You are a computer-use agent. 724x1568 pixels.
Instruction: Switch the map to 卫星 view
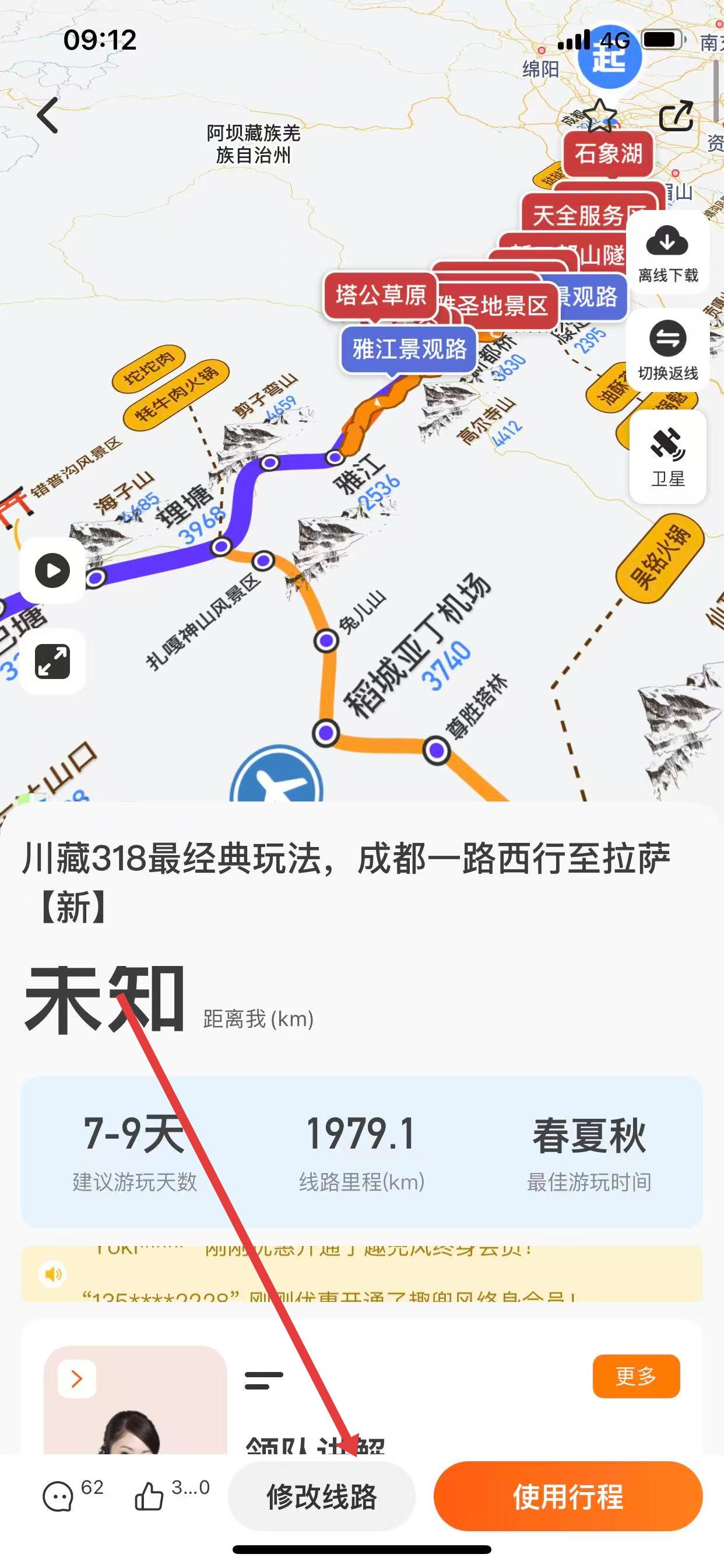[x=667, y=457]
